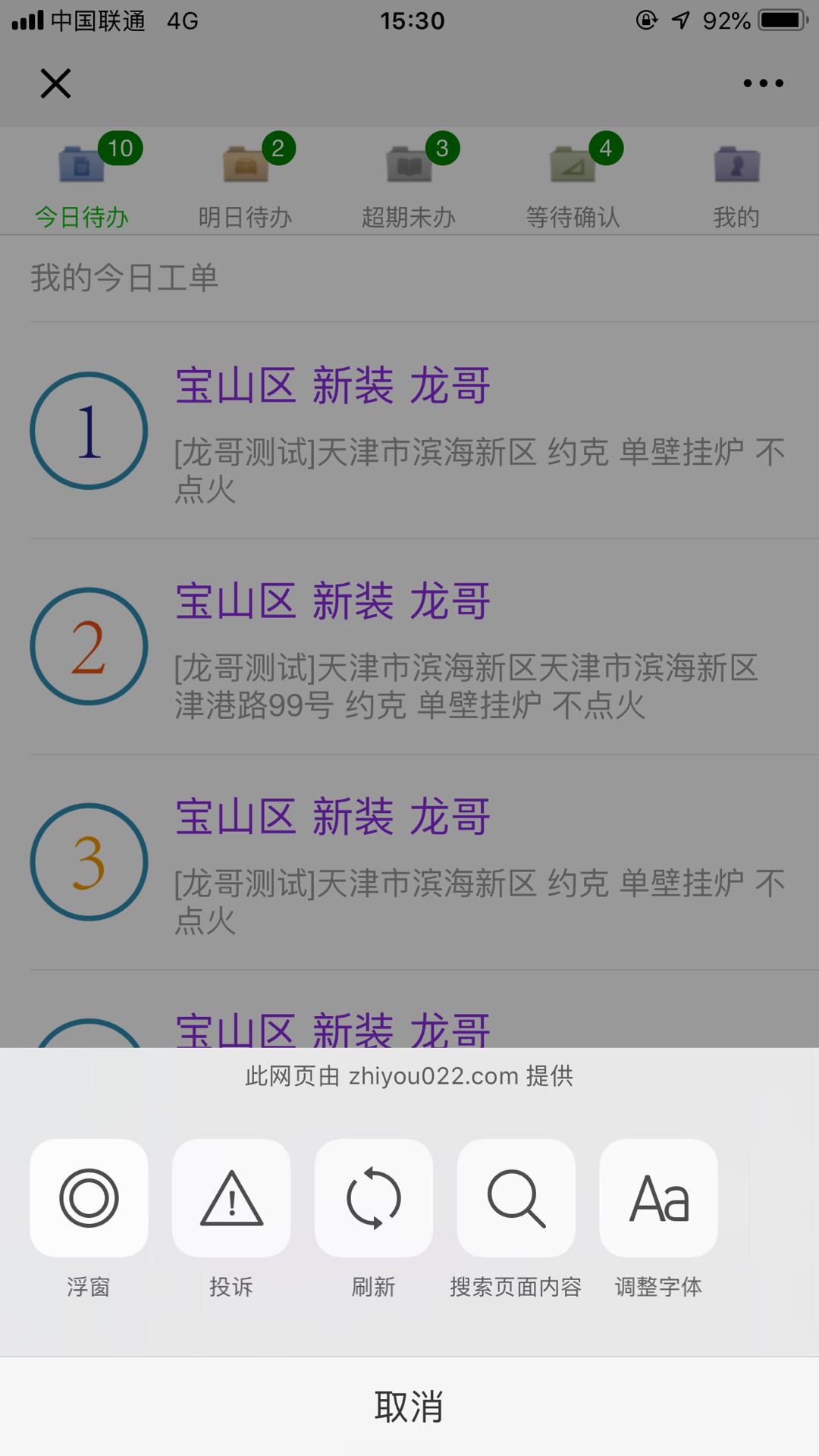
Task: Open work order 2 at 津港路99号
Action: (425, 647)
